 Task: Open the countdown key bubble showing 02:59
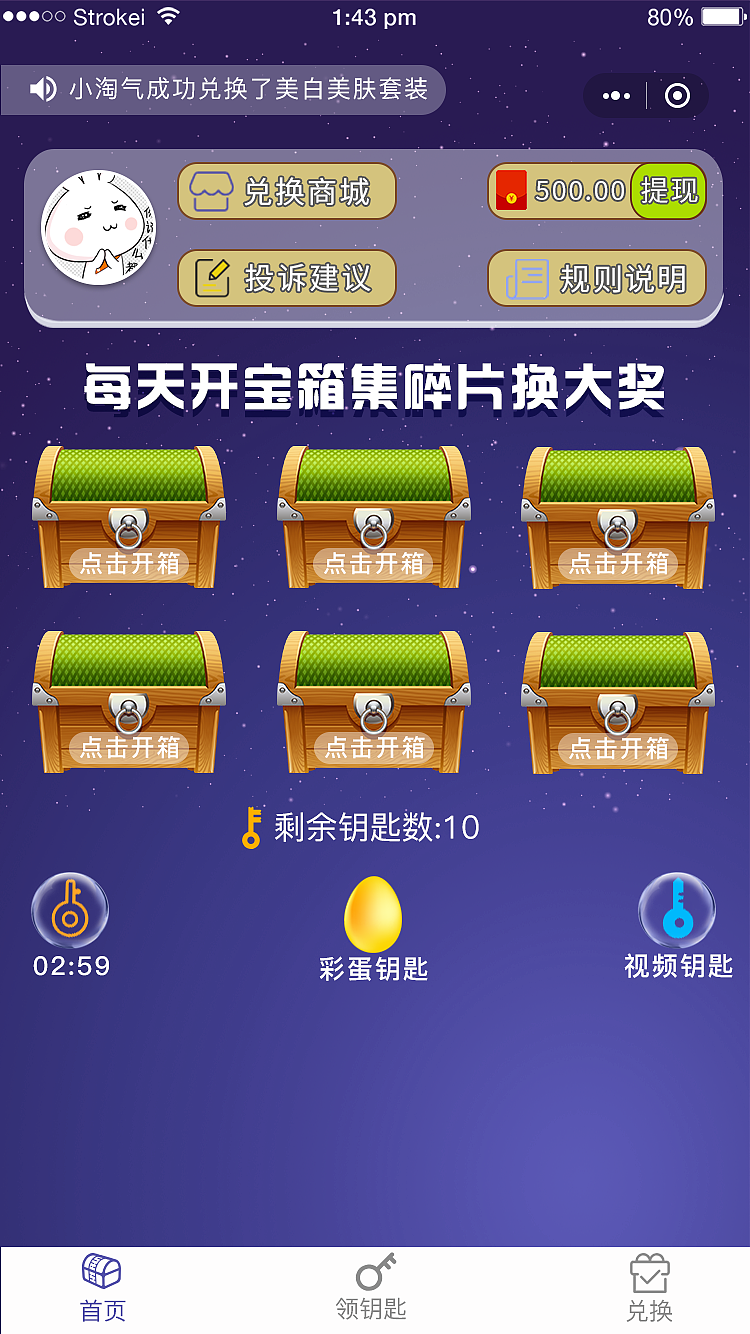[68, 910]
